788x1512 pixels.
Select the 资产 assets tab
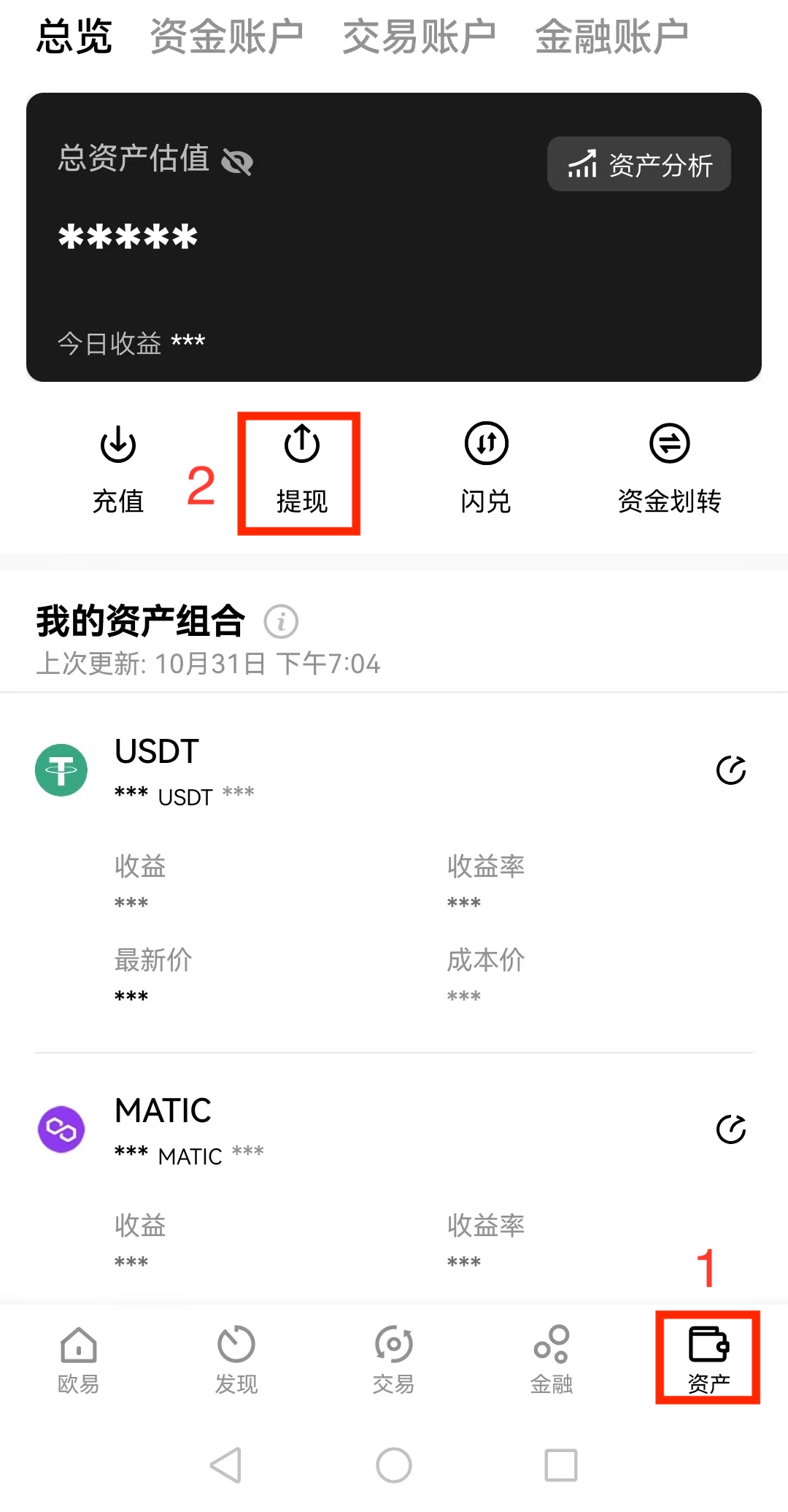click(x=708, y=1359)
